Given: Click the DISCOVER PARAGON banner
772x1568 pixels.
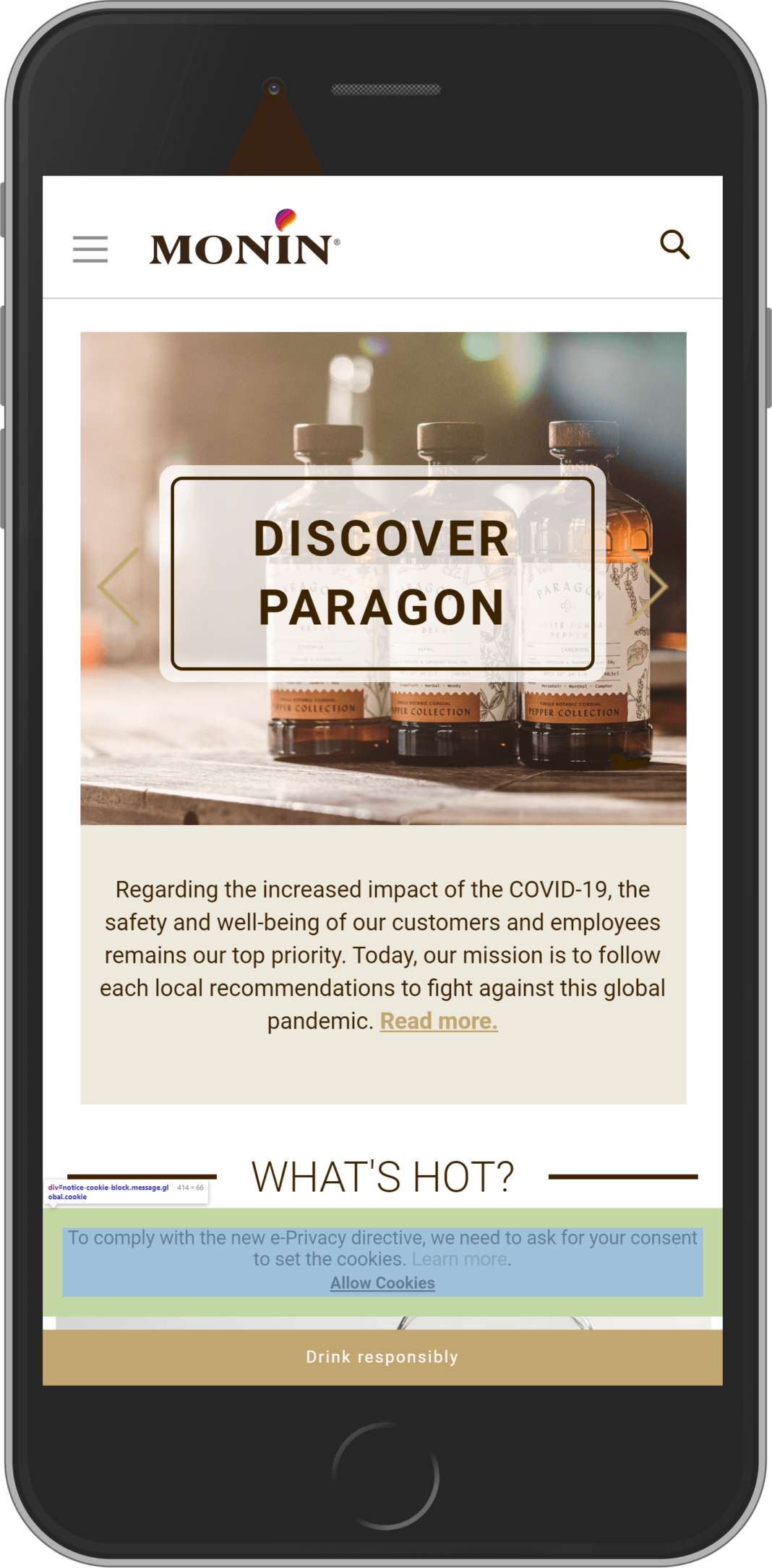Looking at the screenshot, I should coord(385,571).
